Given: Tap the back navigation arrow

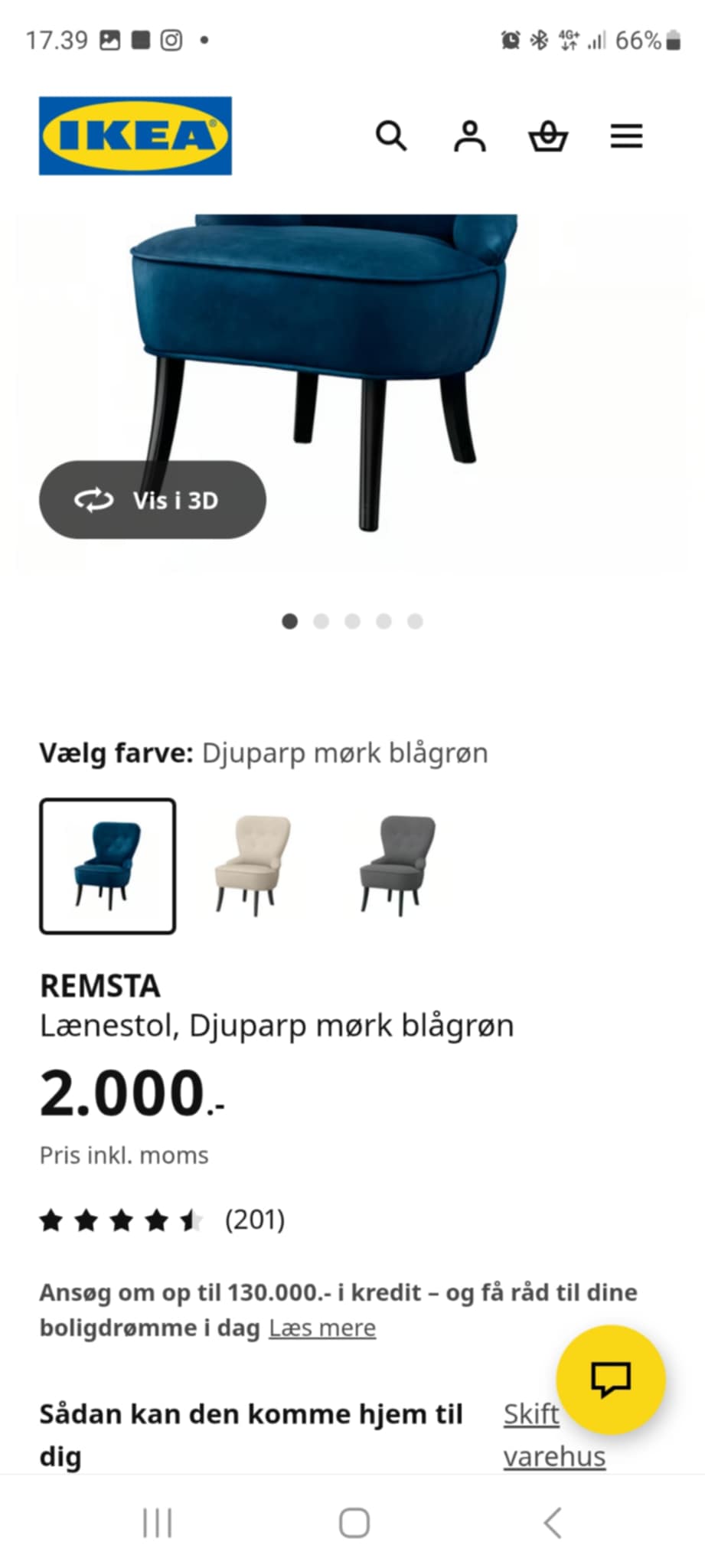Looking at the screenshot, I should tap(553, 1524).
